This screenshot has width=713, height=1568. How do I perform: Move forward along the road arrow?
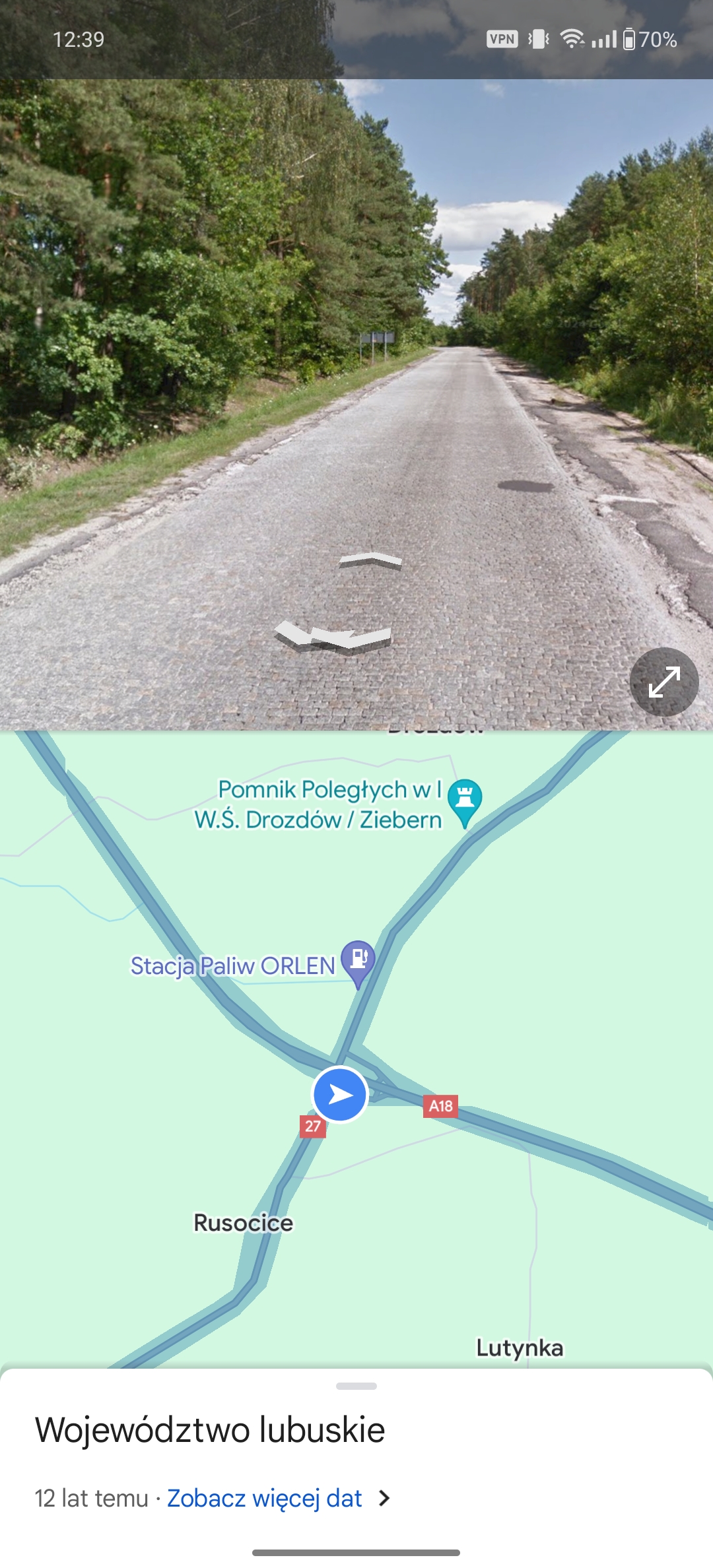coord(370,561)
